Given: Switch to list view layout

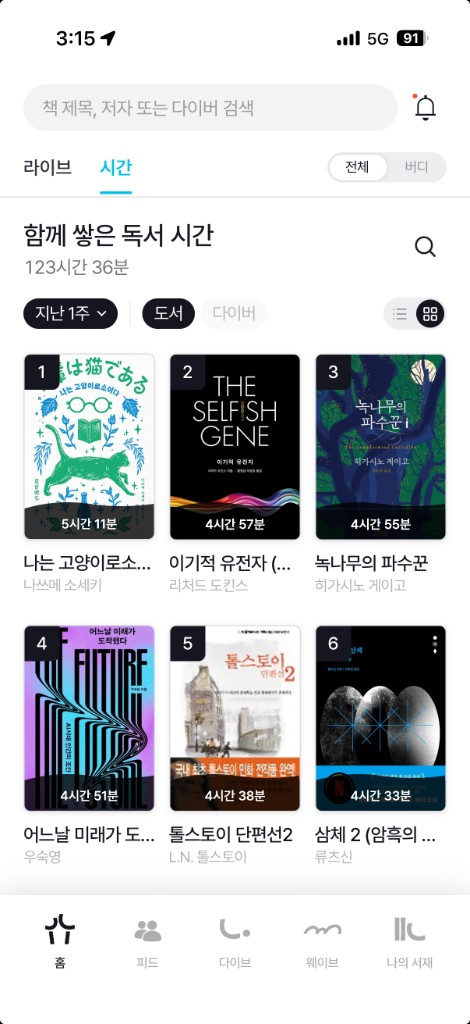Looking at the screenshot, I should click(400, 314).
